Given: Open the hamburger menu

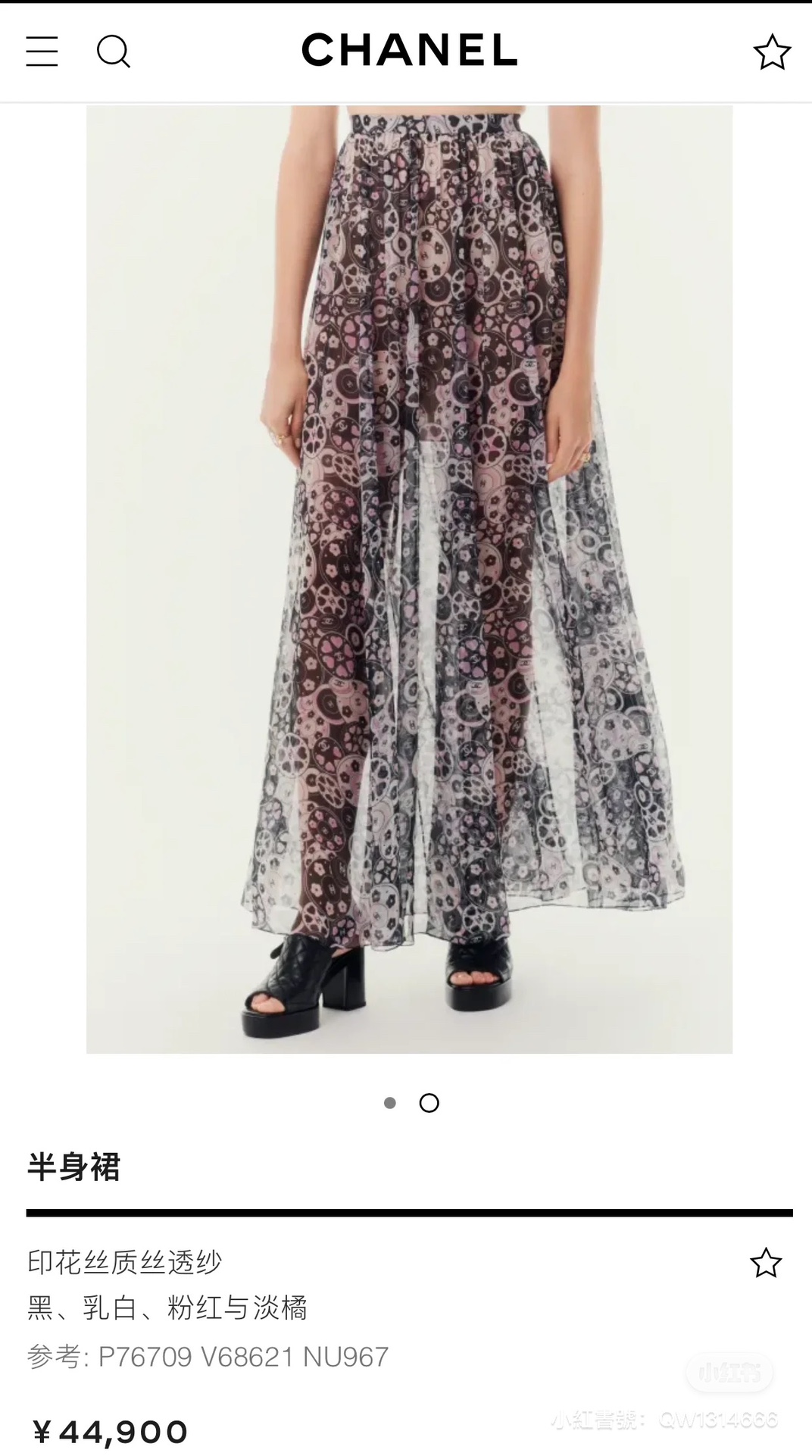Looking at the screenshot, I should tap(42, 52).
